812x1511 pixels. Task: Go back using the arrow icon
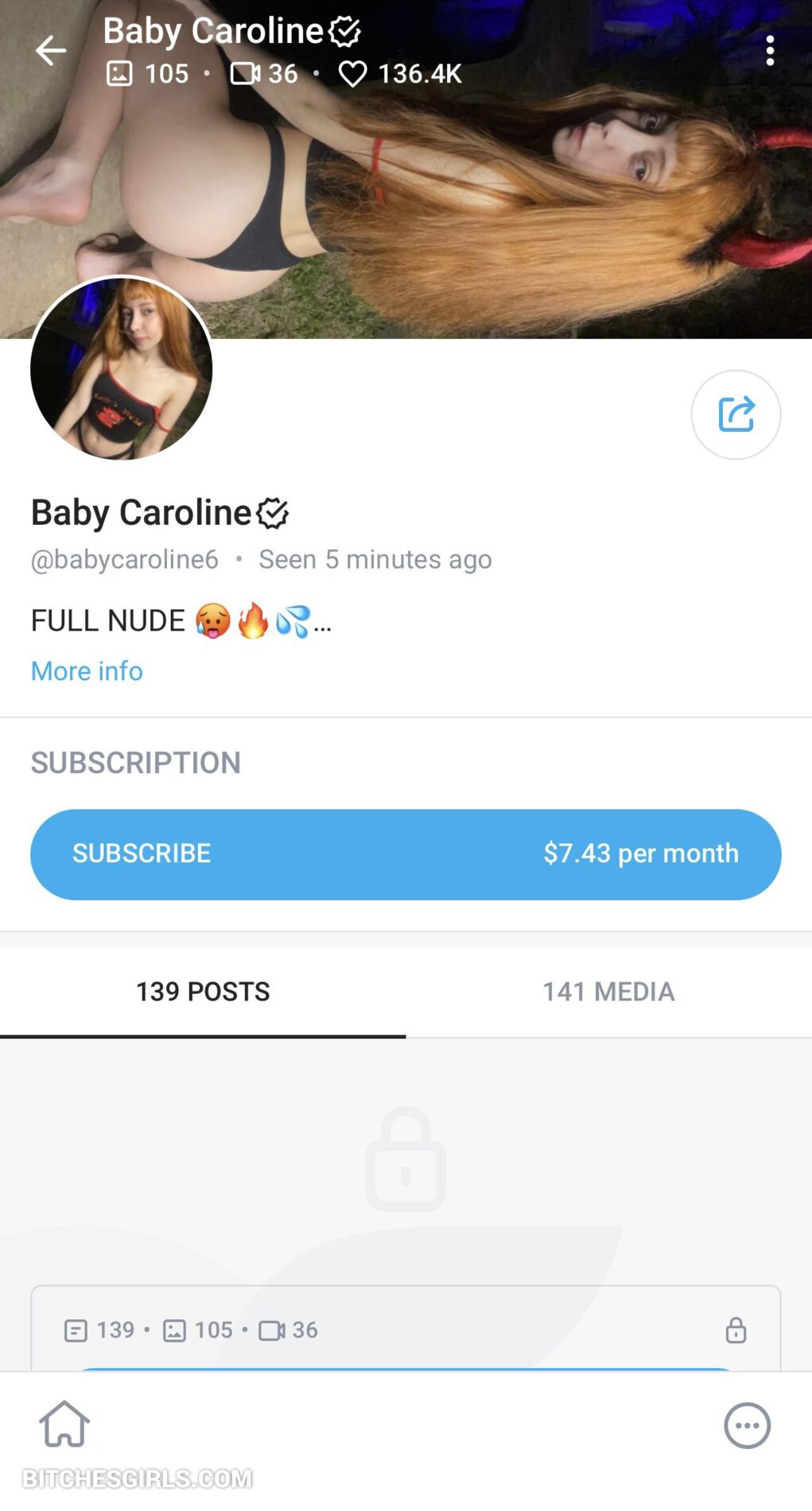point(50,51)
